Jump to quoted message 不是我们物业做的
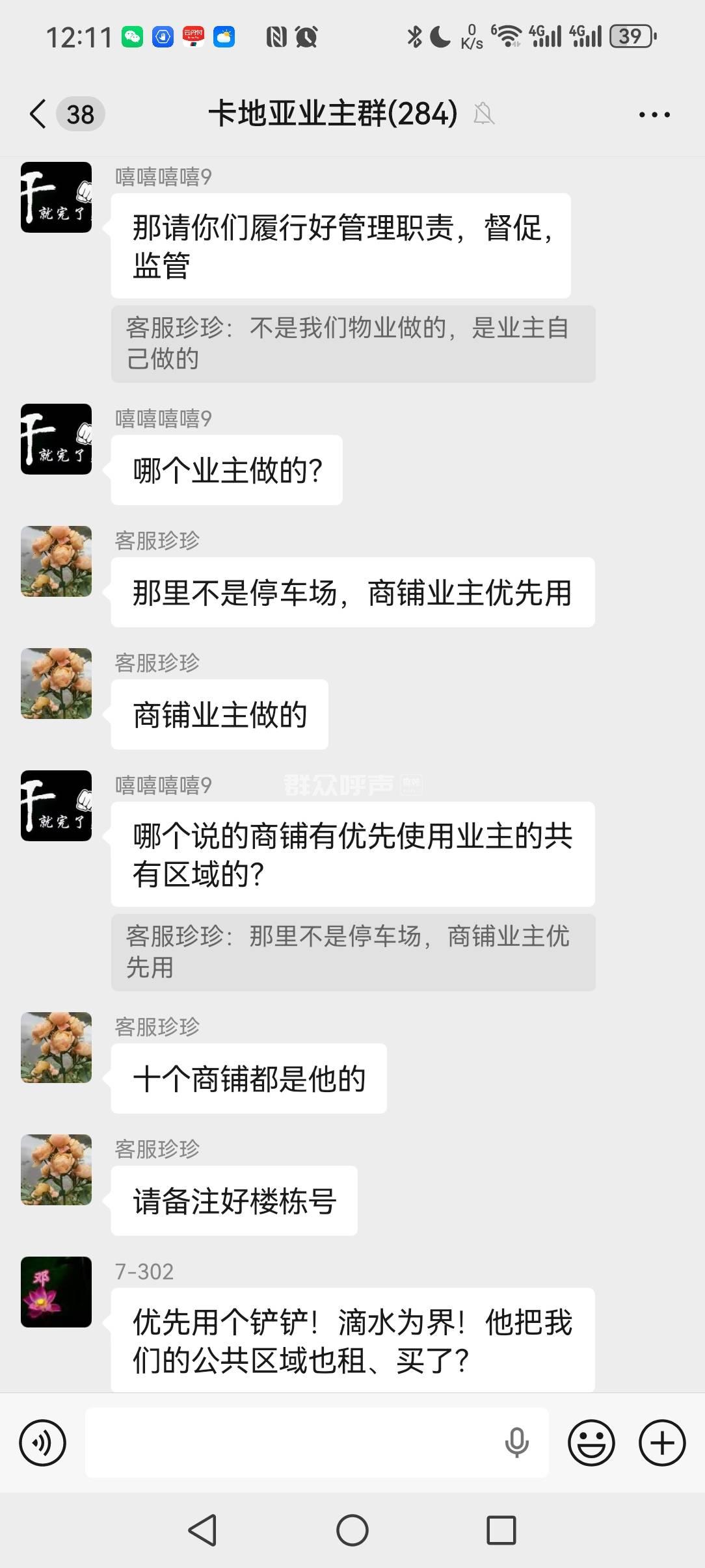Screen dimensions: 705x1568 coord(352,344)
